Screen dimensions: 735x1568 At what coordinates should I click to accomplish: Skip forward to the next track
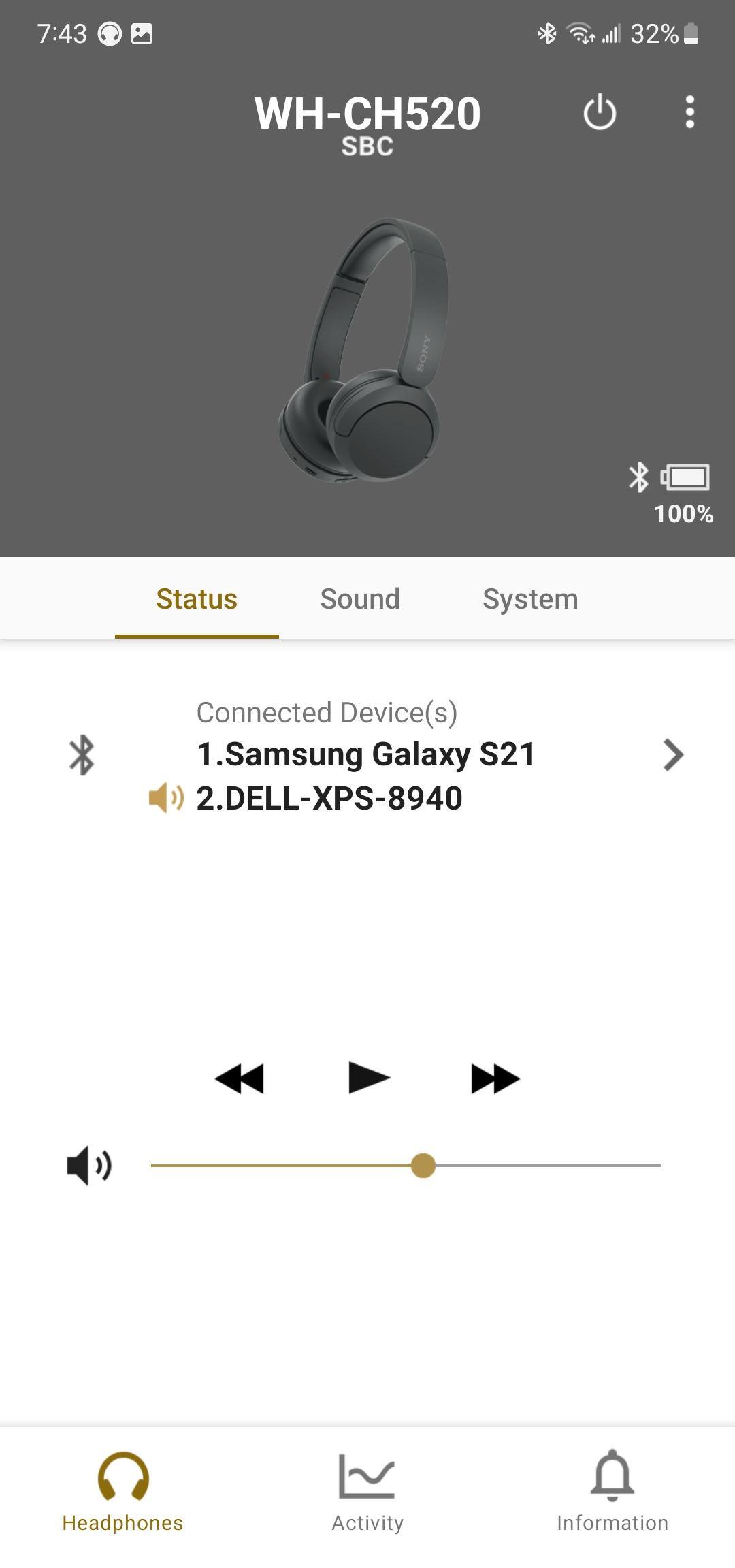(495, 1078)
